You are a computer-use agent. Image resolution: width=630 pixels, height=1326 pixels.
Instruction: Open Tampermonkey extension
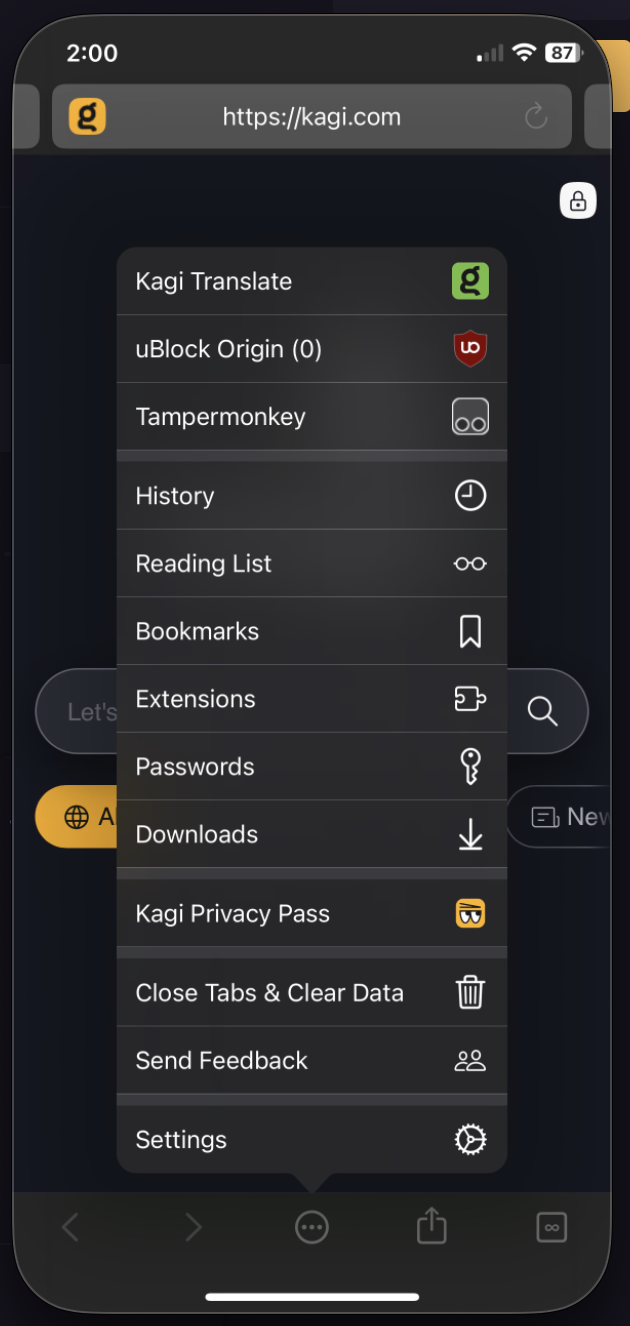tap(311, 417)
